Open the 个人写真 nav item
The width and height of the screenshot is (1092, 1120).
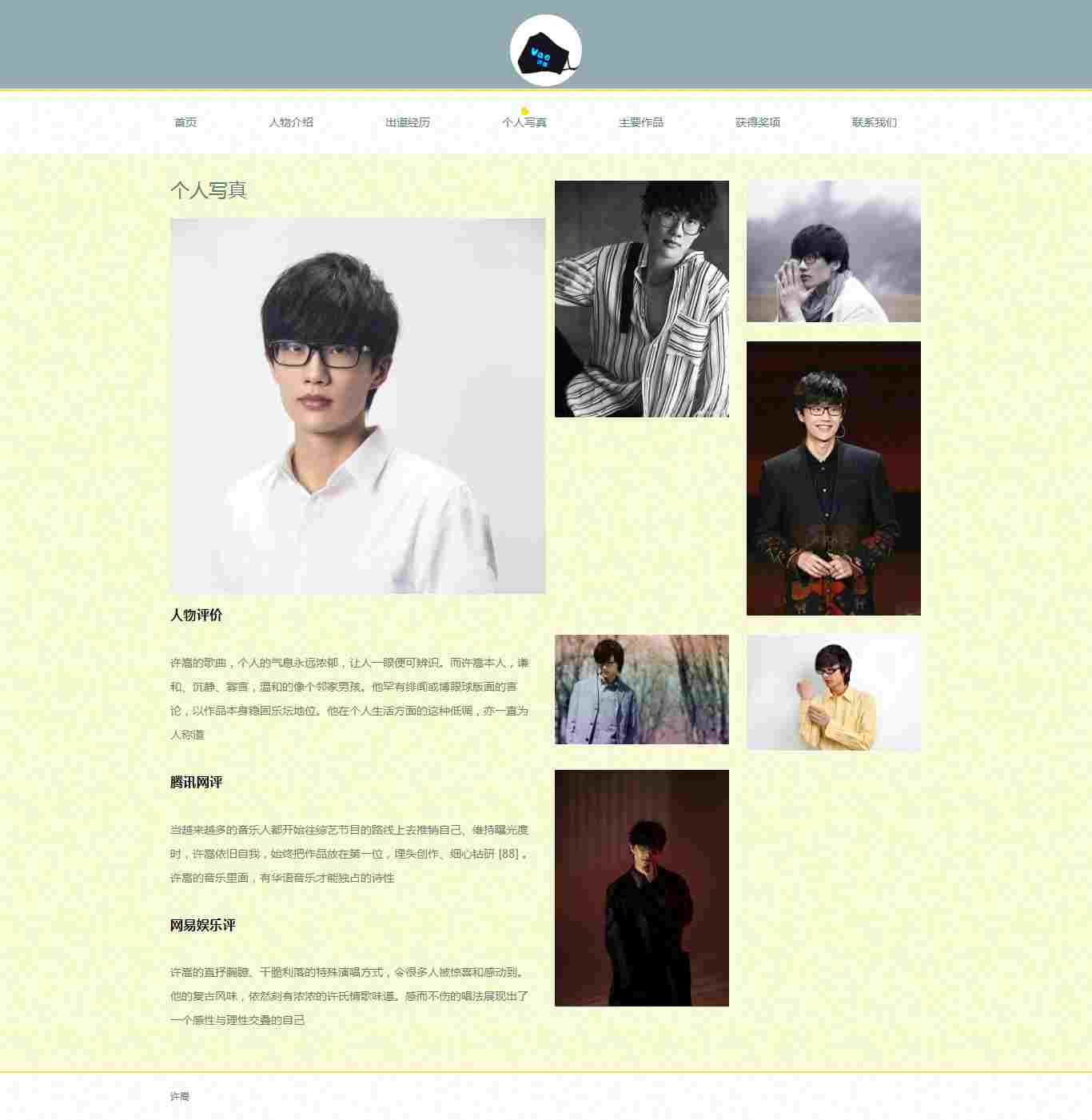pyautogui.click(x=524, y=122)
